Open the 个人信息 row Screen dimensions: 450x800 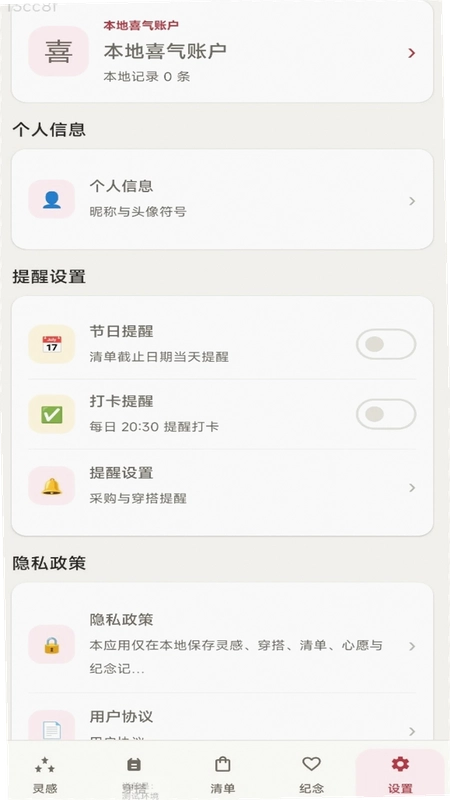[x=222, y=199]
